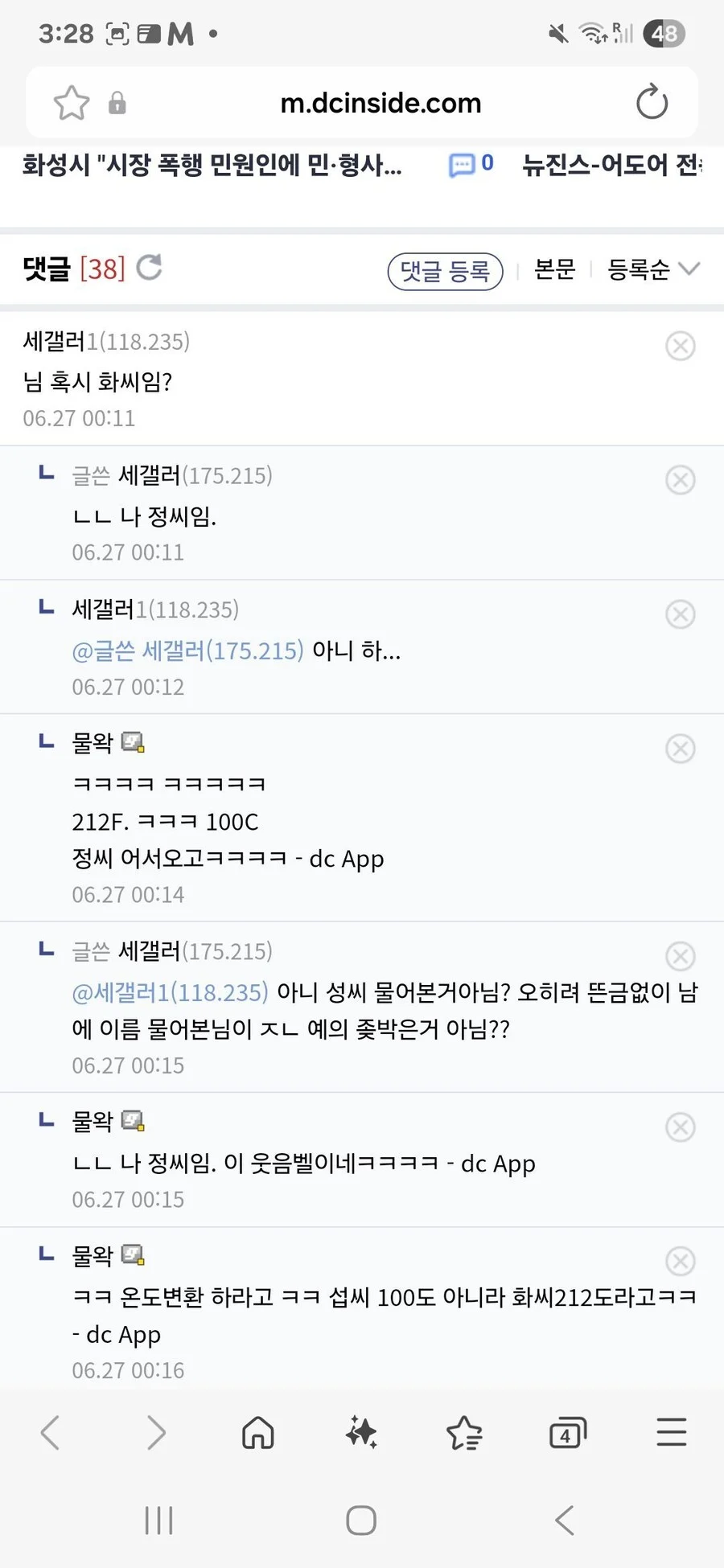The height and width of the screenshot is (1568, 724).
Task: Delete the comment '님 혹시 화씨임?'
Action: 680,346
